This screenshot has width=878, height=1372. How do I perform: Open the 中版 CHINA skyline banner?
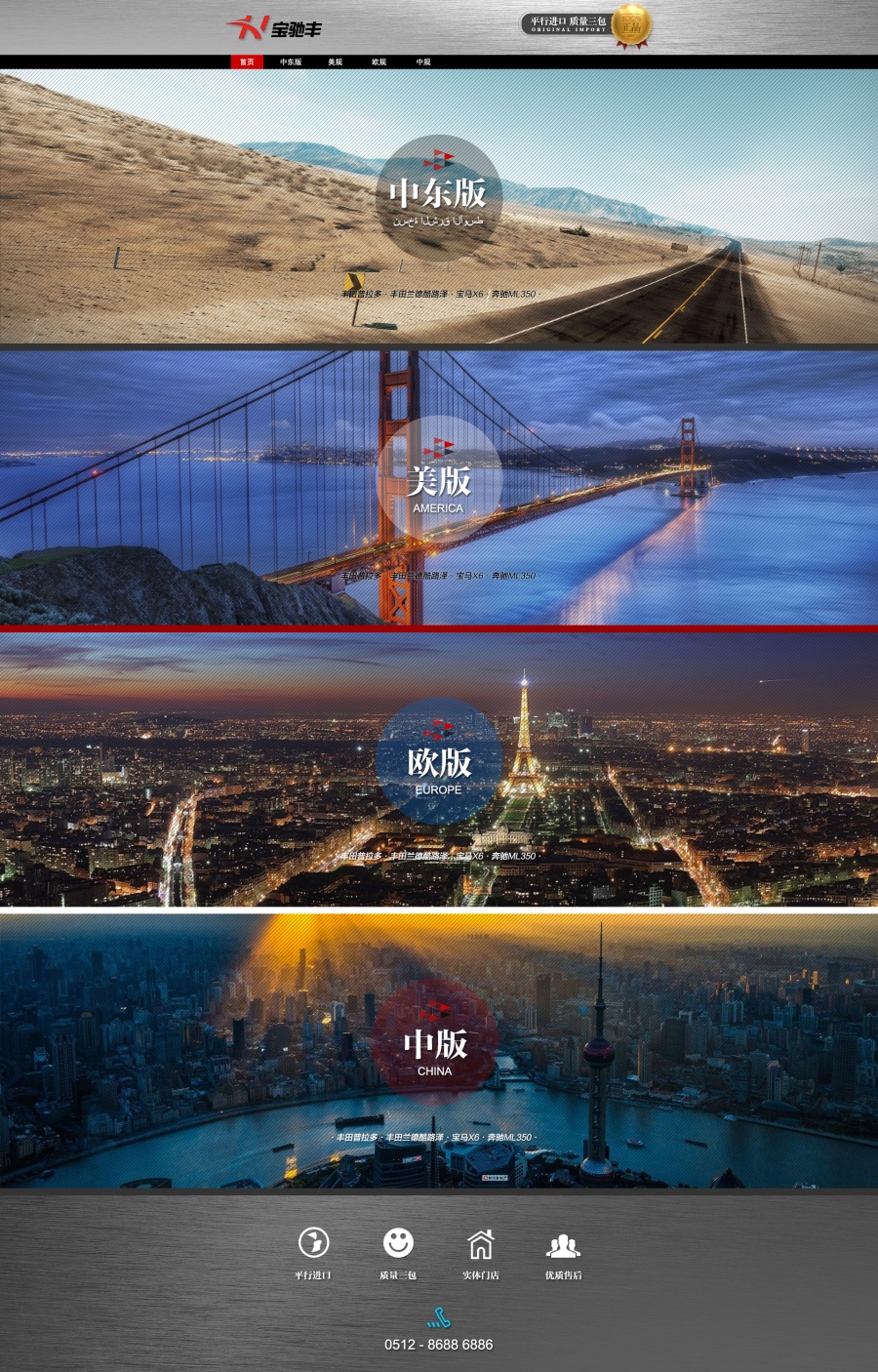point(435,1049)
